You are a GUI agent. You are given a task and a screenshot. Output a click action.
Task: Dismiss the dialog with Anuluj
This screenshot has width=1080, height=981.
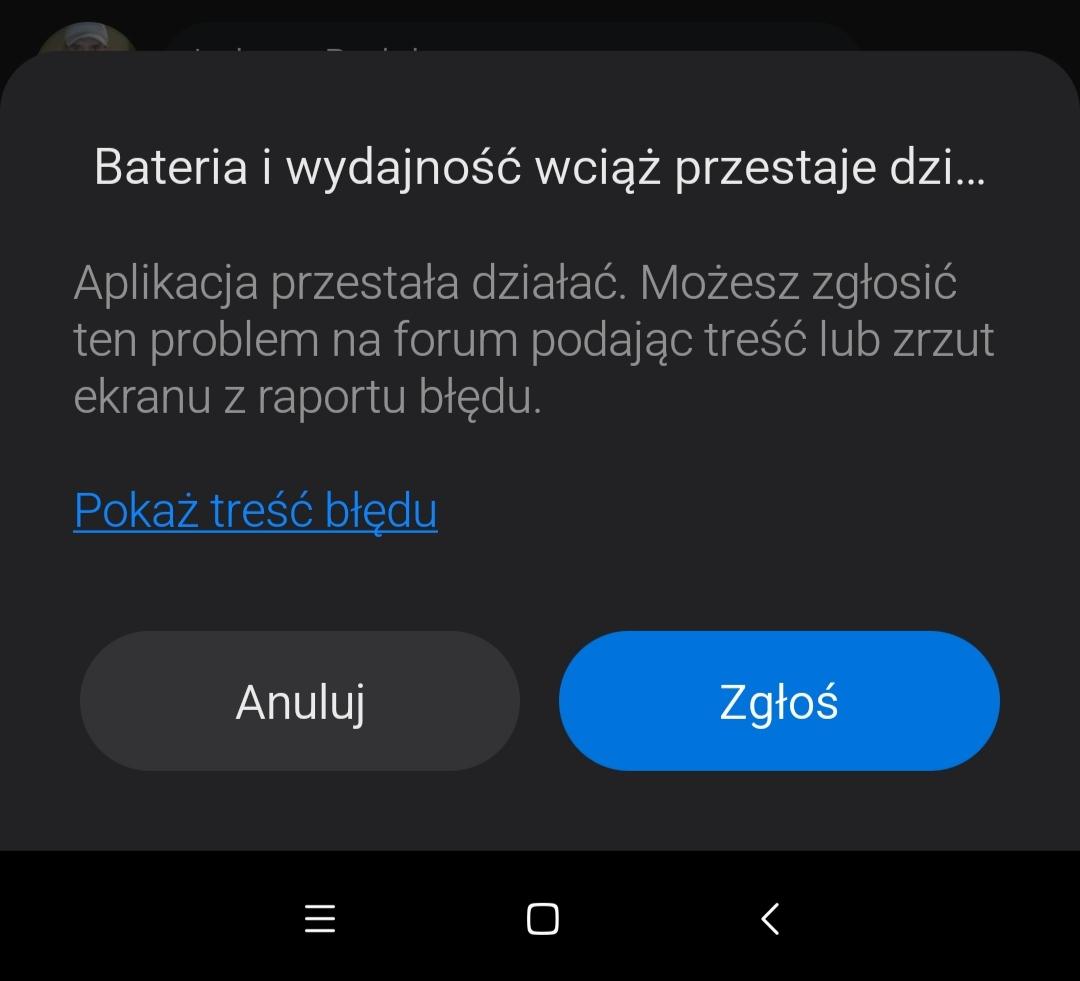(x=300, y=701)
